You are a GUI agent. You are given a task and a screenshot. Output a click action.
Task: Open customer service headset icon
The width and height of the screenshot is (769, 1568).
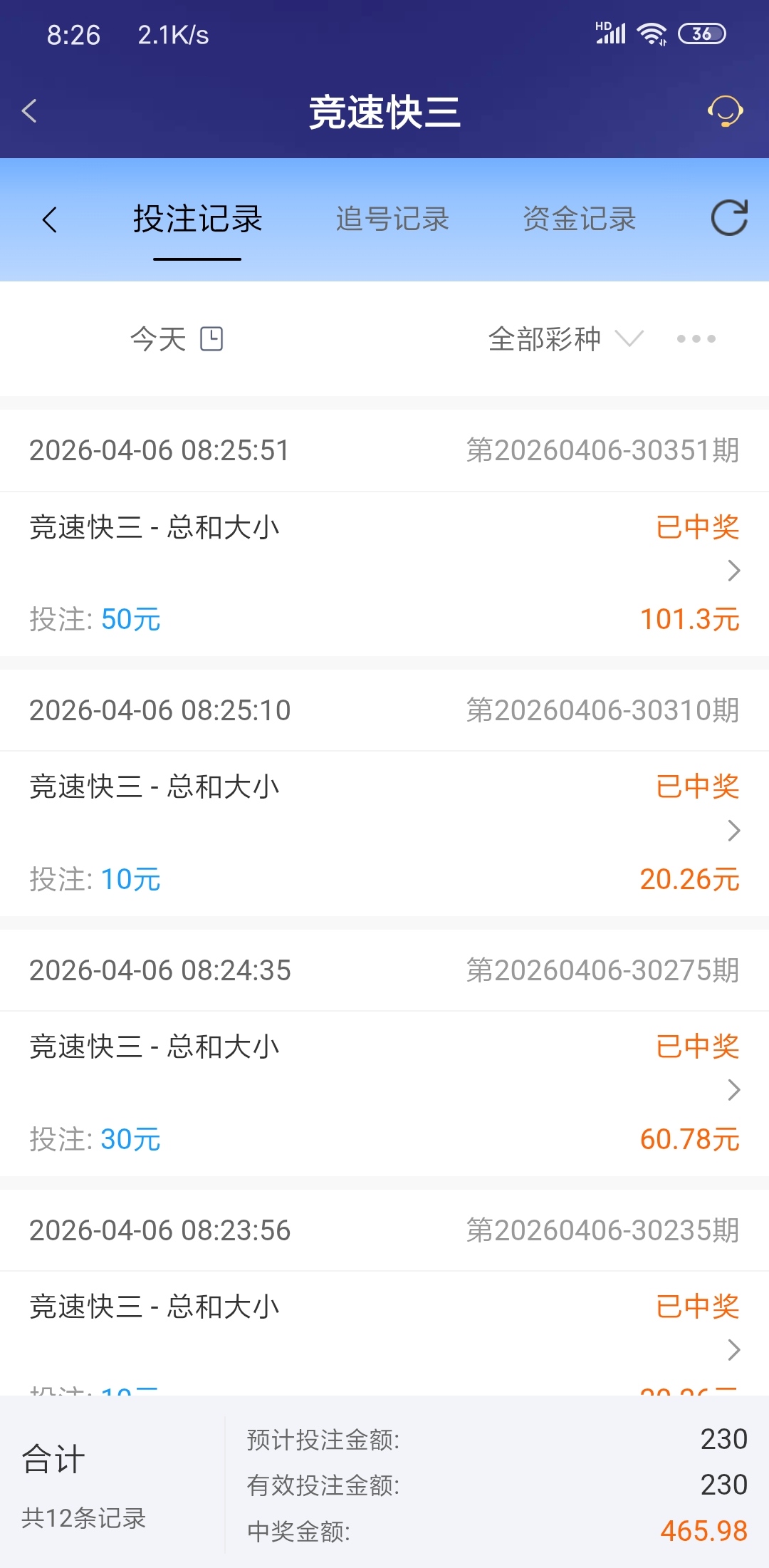[x=725, y=111]
